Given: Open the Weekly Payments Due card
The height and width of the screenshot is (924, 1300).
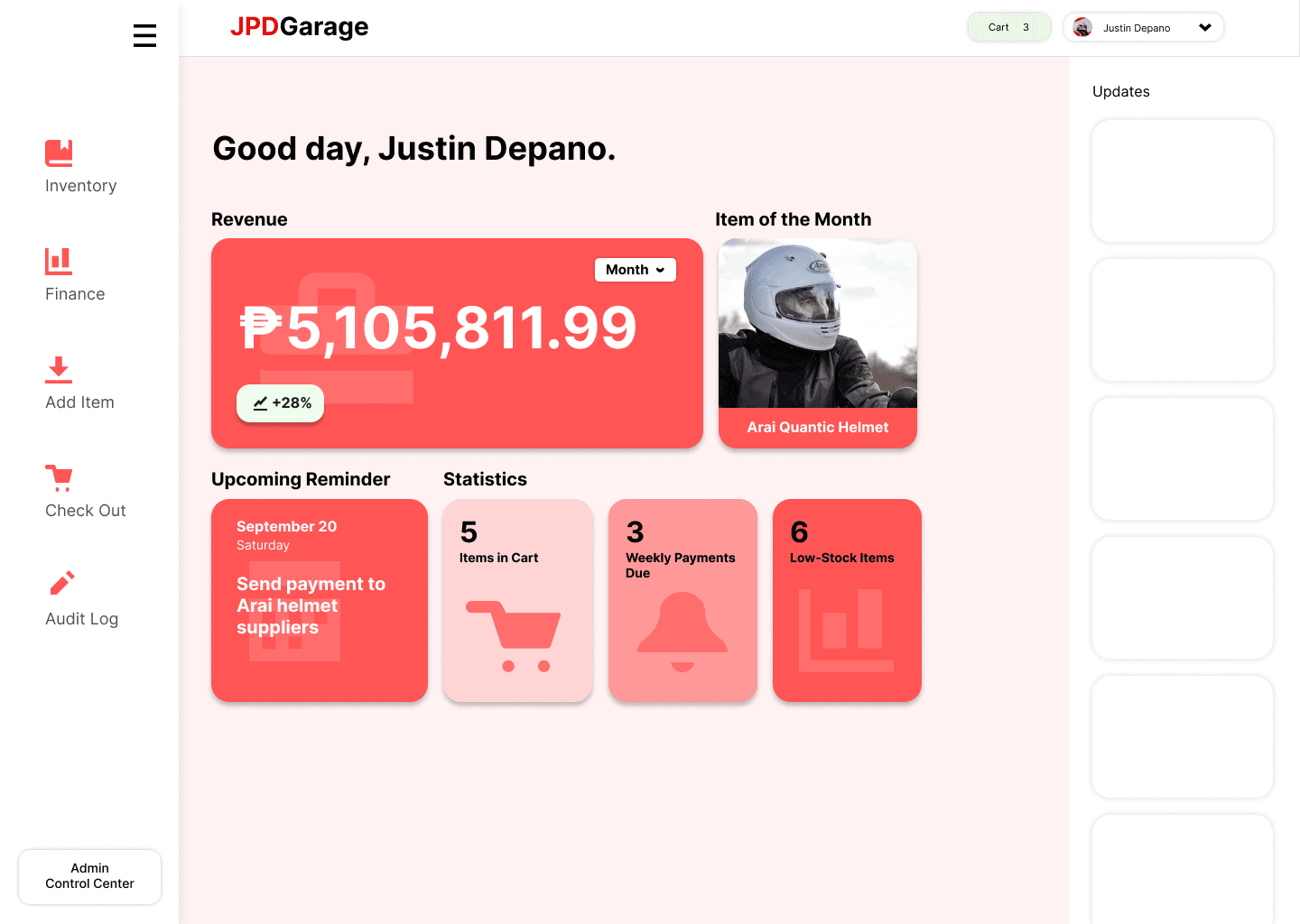Looking at the screenshot, I should [682, 600].
